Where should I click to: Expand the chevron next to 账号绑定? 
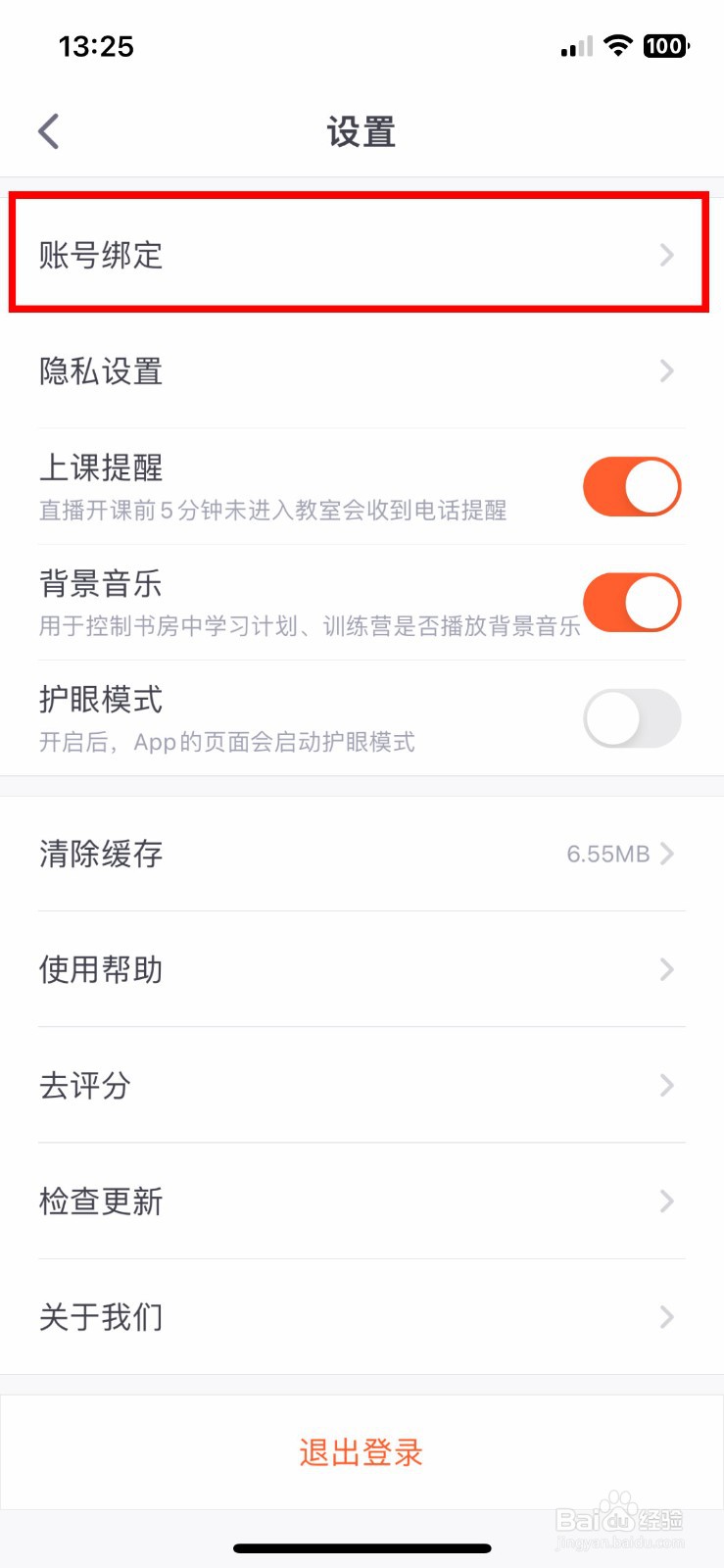pyautogui.click(x=667, y=256)
